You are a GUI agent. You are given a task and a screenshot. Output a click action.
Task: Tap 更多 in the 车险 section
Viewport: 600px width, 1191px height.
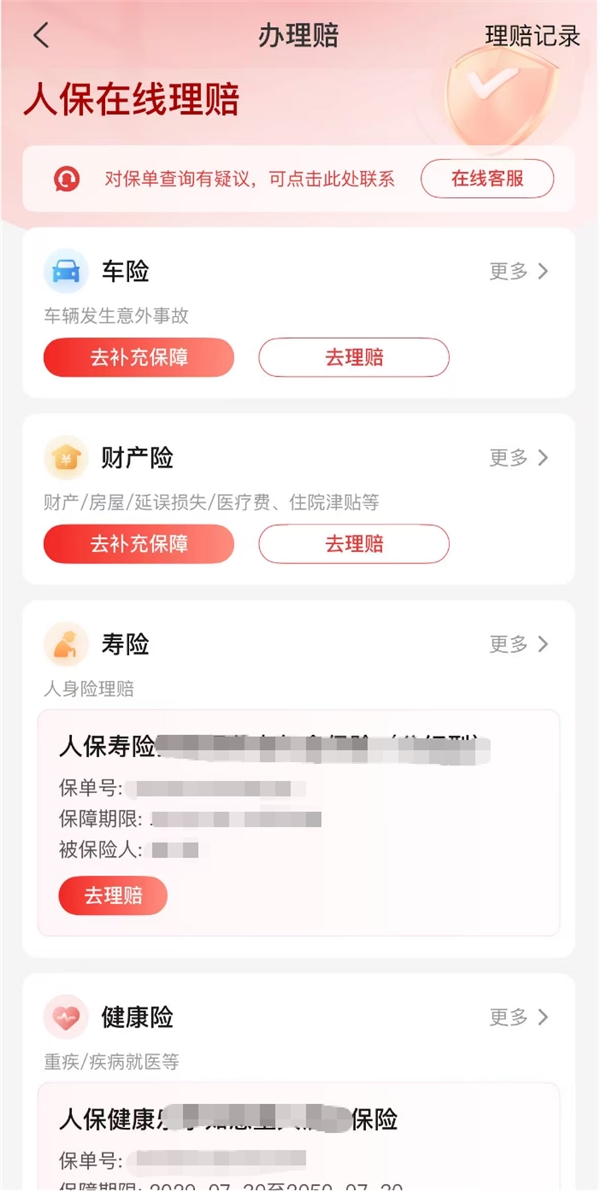[518, 271]
